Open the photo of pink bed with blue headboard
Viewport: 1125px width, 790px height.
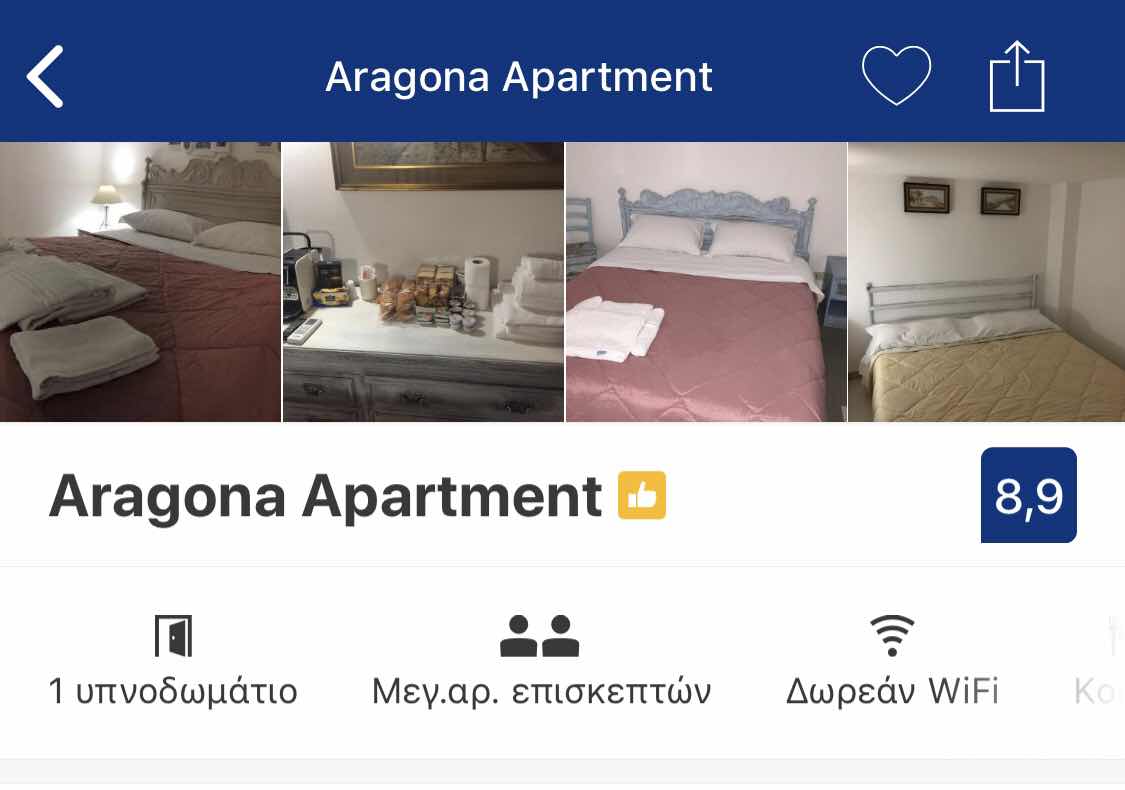coord(706,282)
